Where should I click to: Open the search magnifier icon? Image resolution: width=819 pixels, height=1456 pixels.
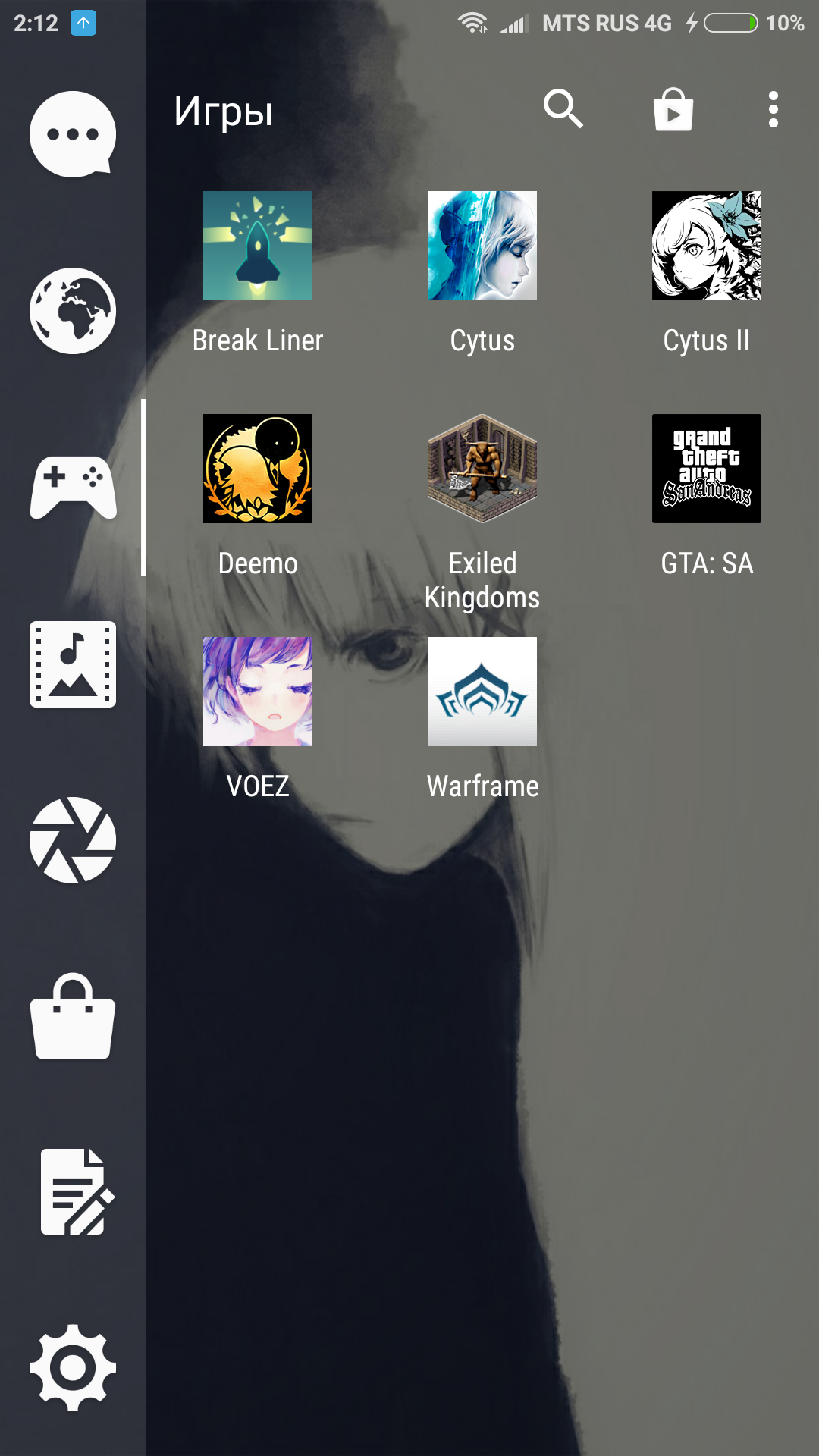pyautogui.click(x=563, y=109)
